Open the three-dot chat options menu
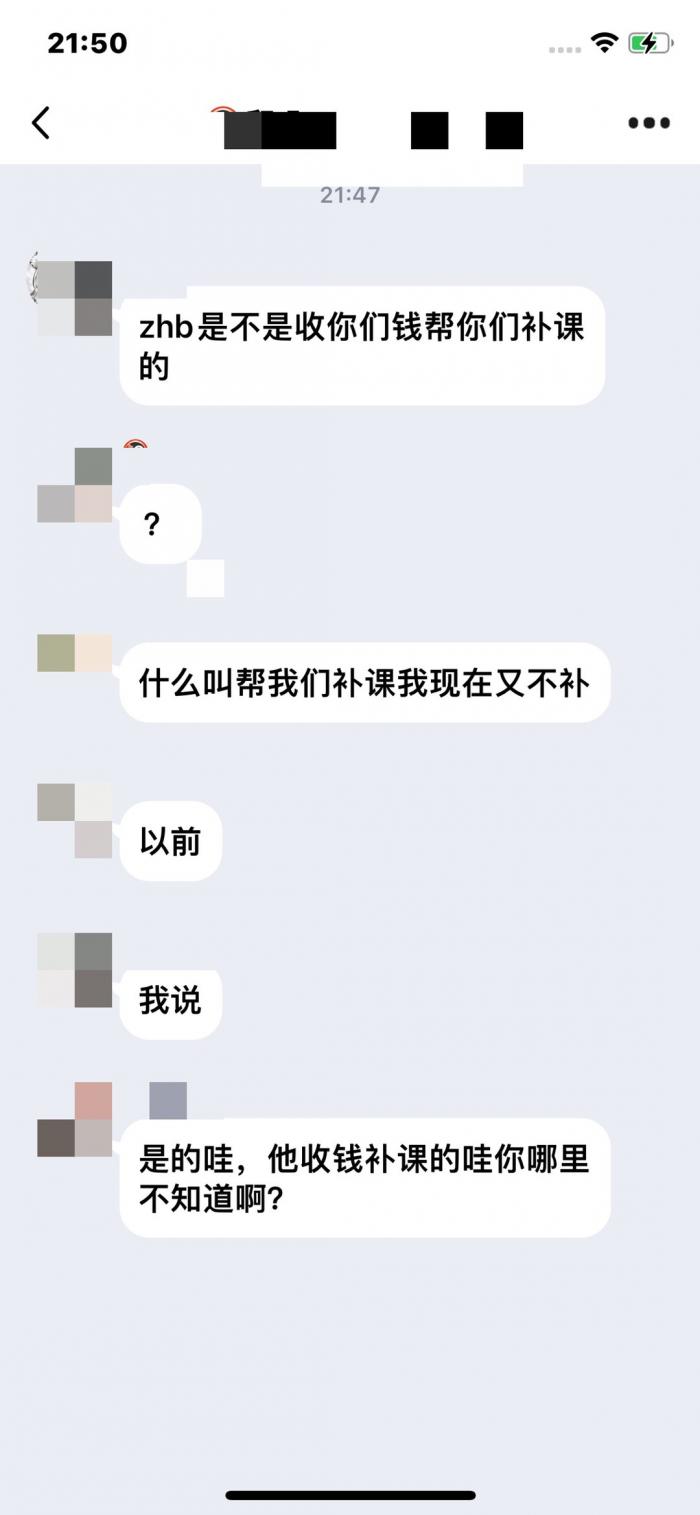This screenshot has width=700, height=1515. tap(648, 123)
